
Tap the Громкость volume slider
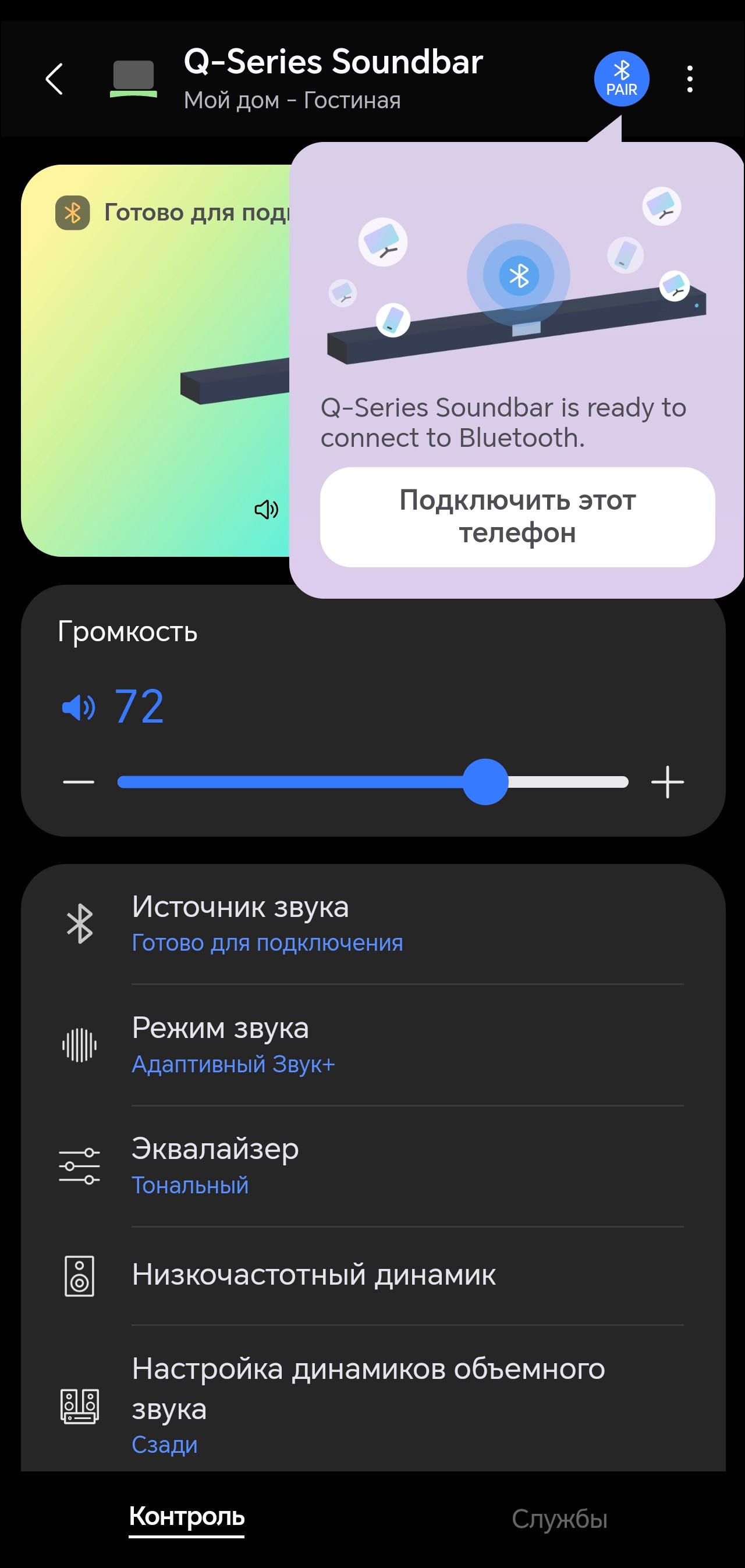click(373, 781)
